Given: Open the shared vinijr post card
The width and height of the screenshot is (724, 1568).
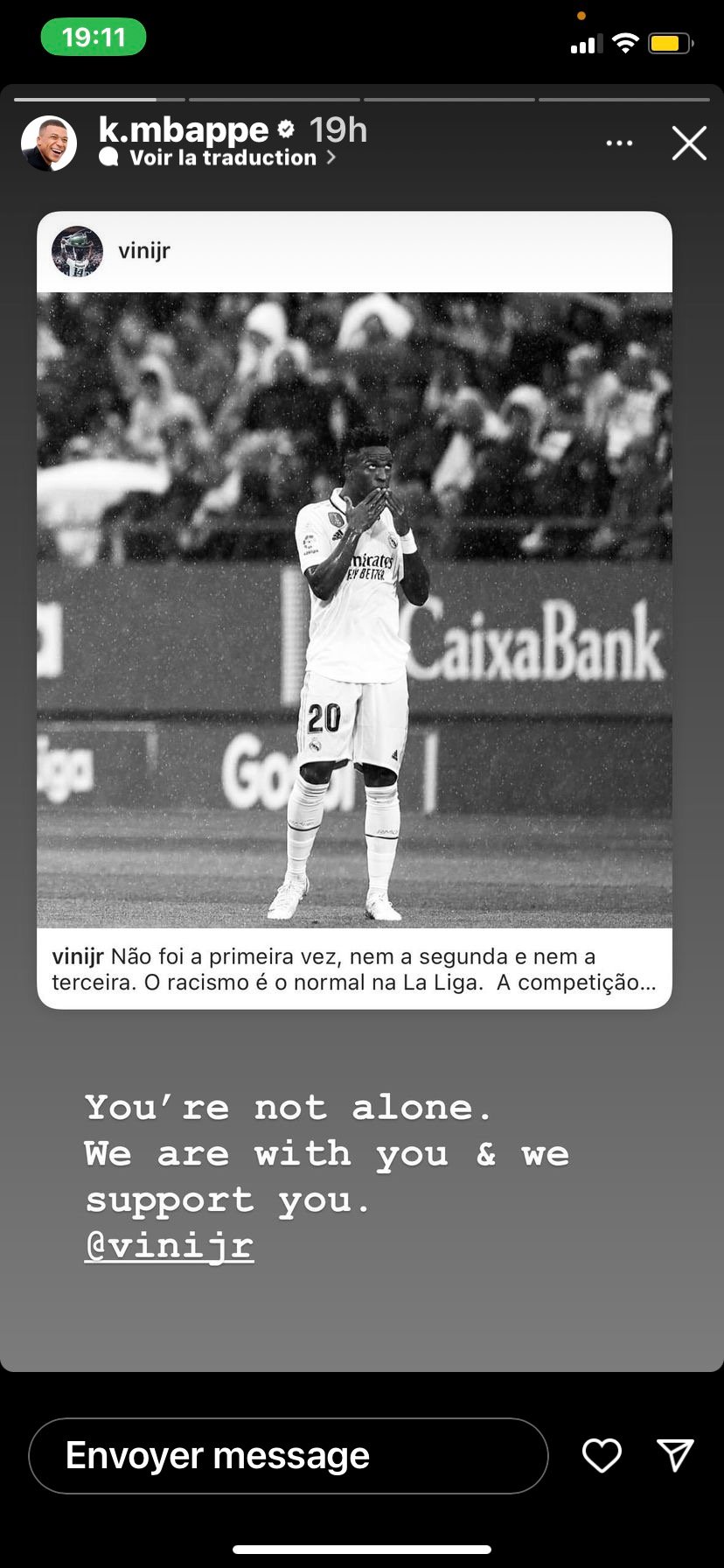Looking at the screenshot, I should [354, 610].
